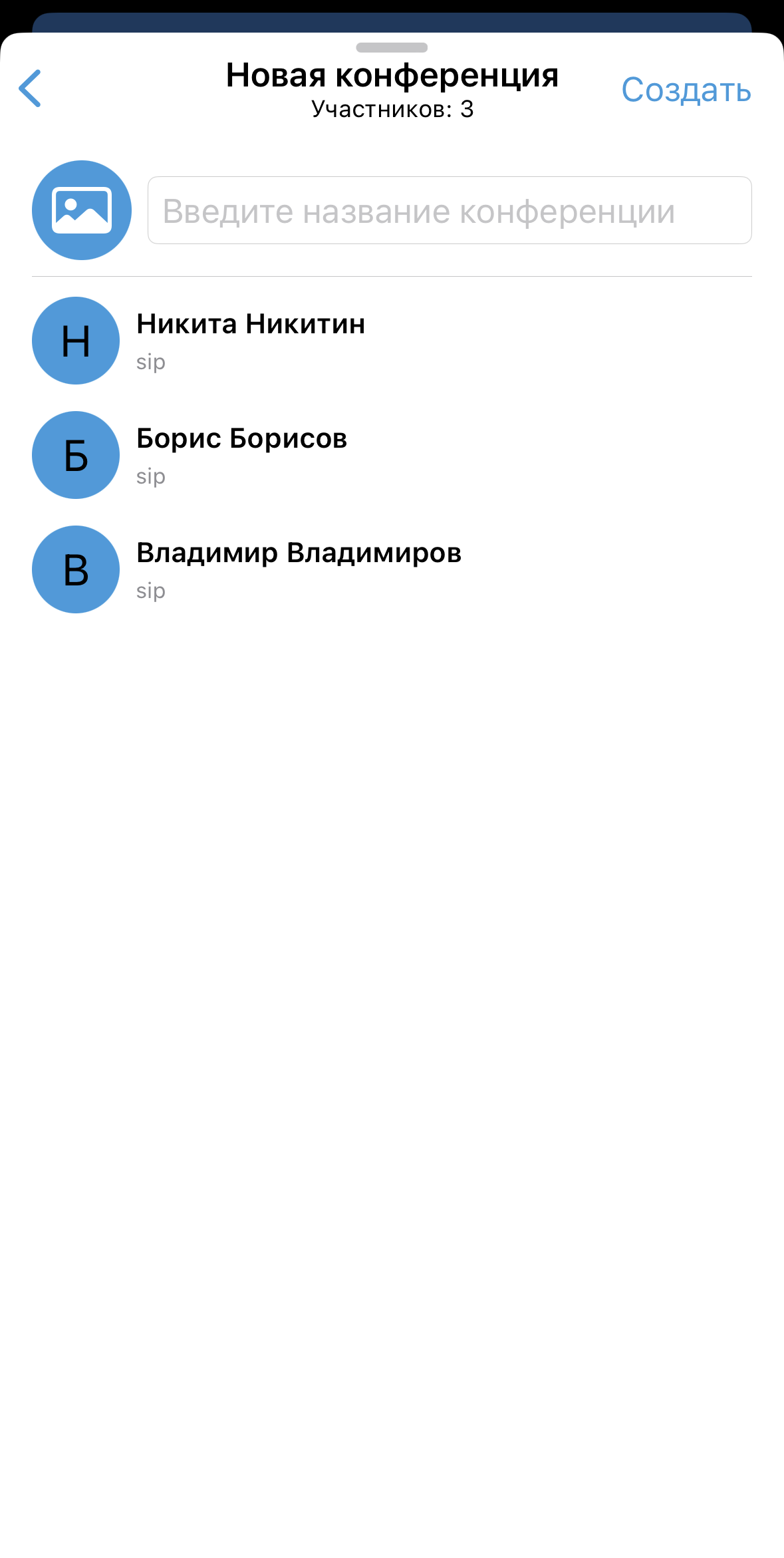
Task: Go back using the arrow icon
Action: tap(30, 88)
